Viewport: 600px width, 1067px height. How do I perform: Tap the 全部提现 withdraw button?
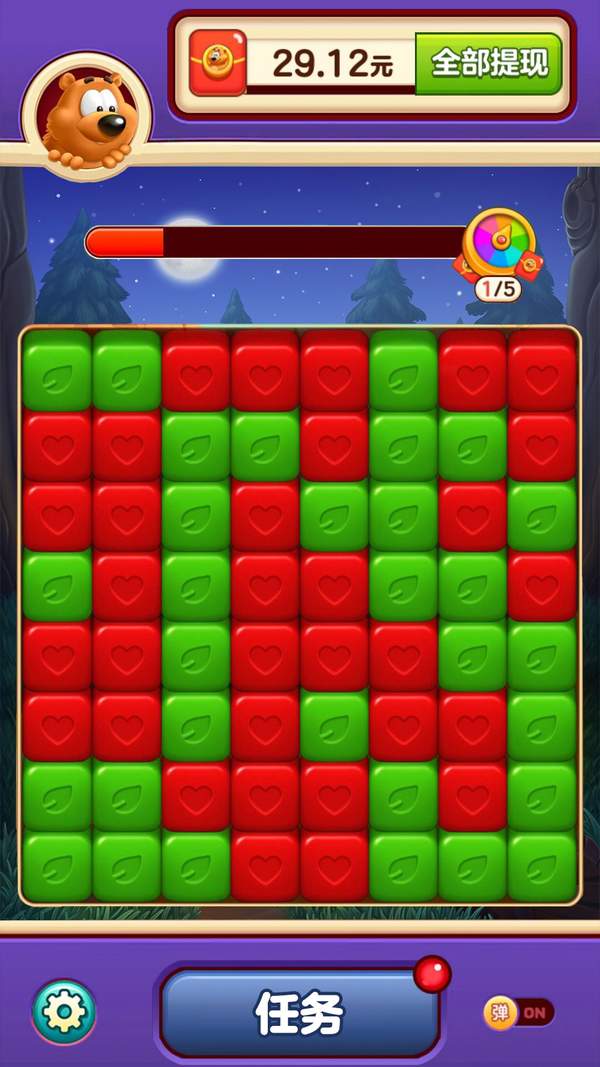488,64
